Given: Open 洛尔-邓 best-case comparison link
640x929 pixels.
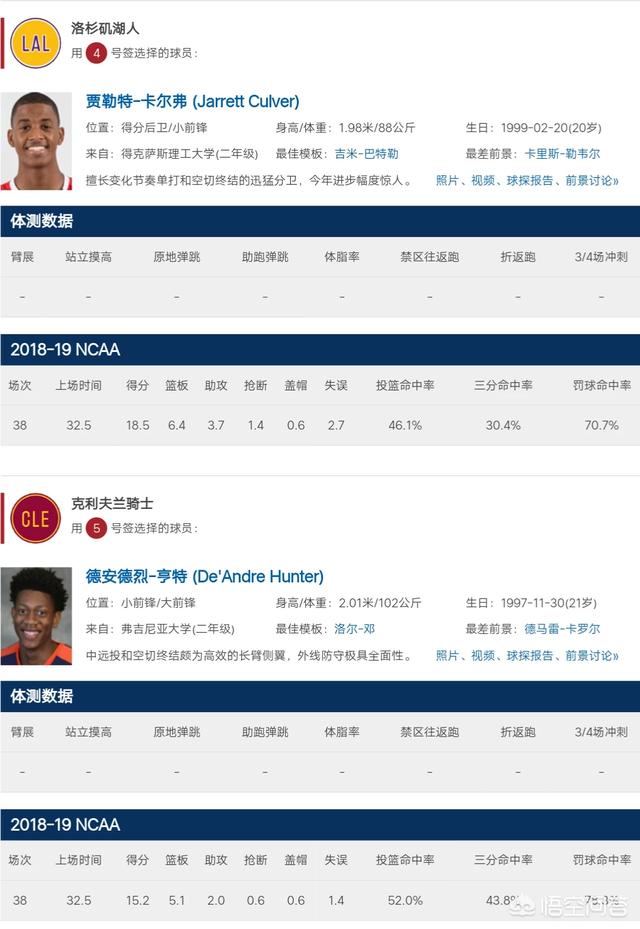Looking at the screenshot, I should coord(354,629).
